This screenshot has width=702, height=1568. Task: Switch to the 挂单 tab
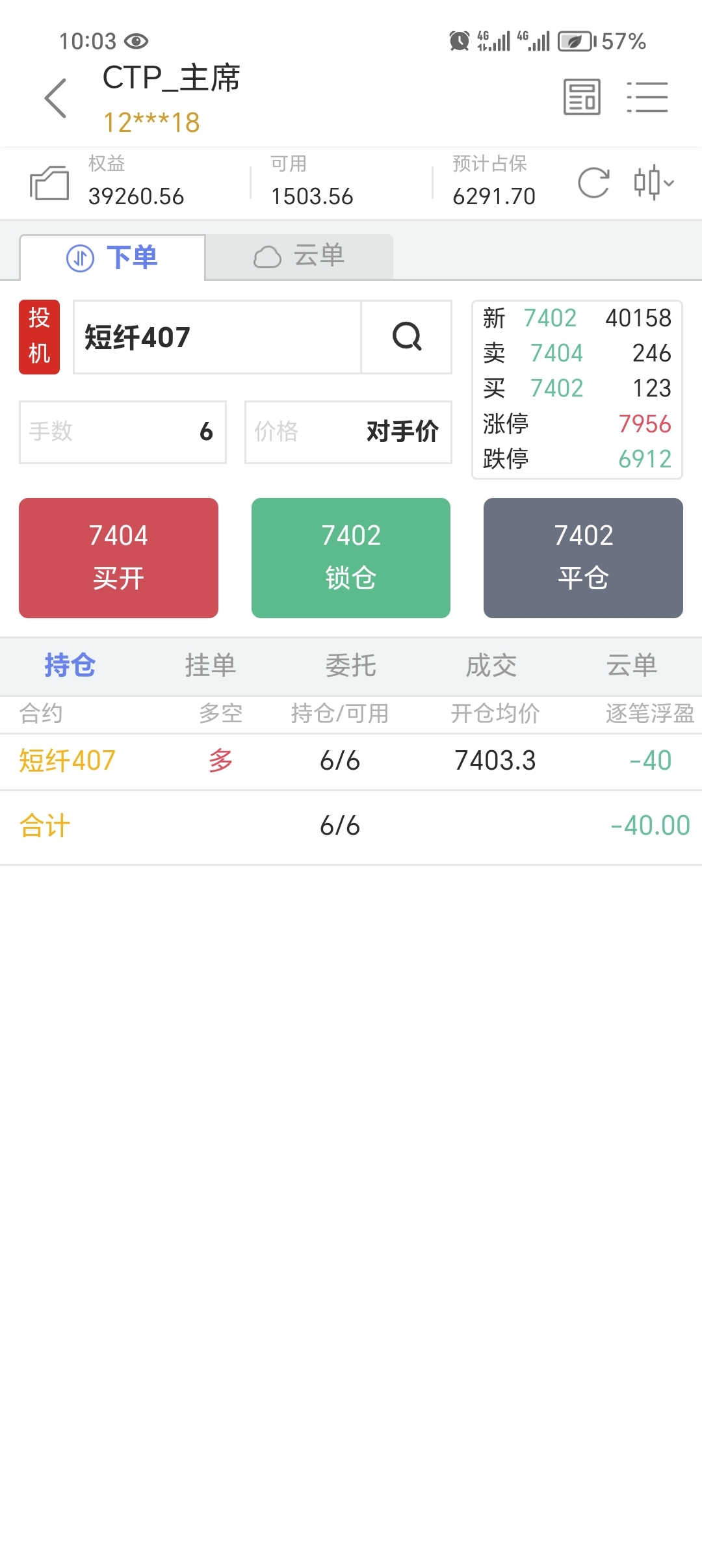[211, 666]
